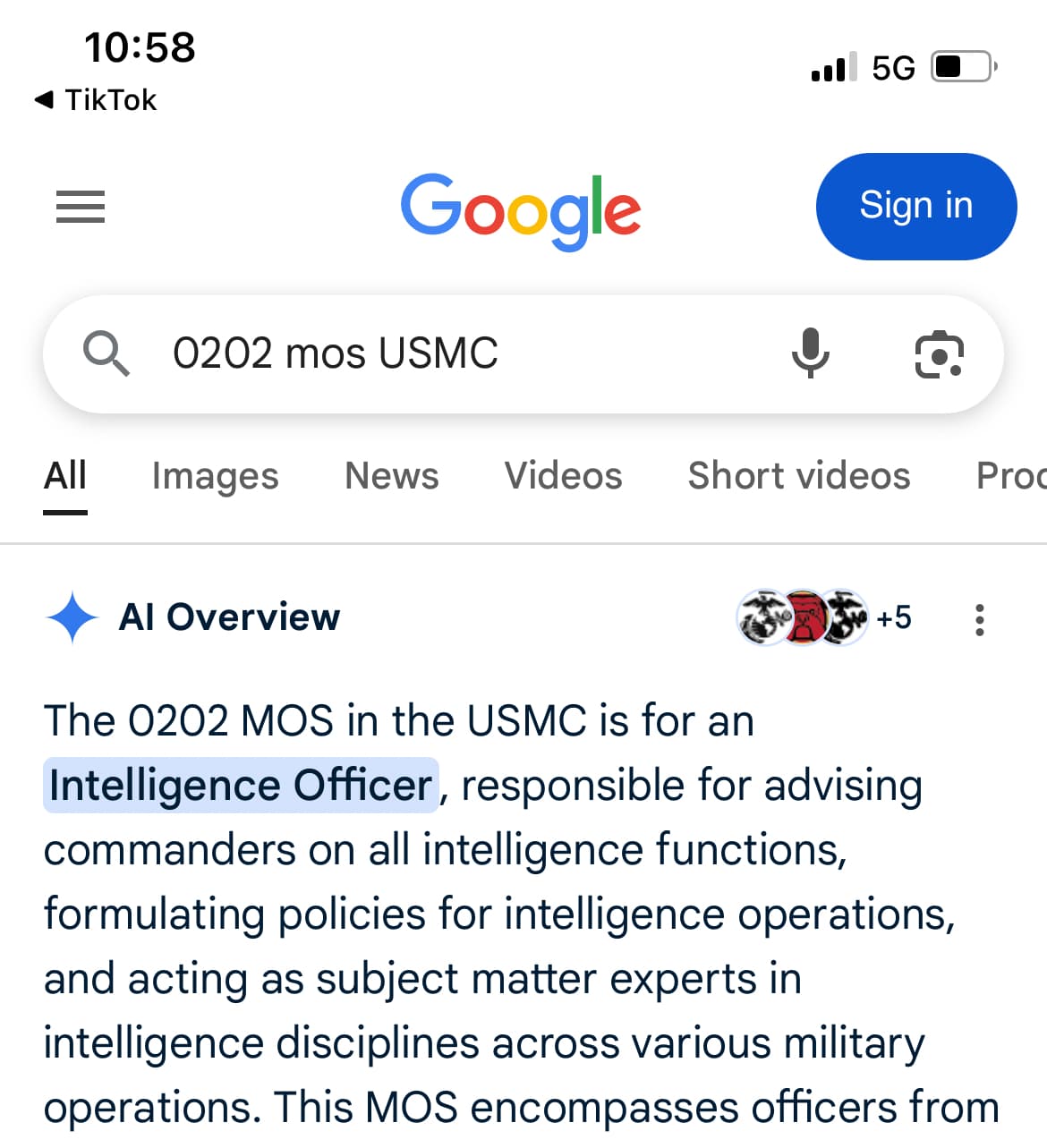The height and width of the screenshot is (1148, 1047).
Task: View the AI Overview sources (+5)
Action: pos(823,617)
